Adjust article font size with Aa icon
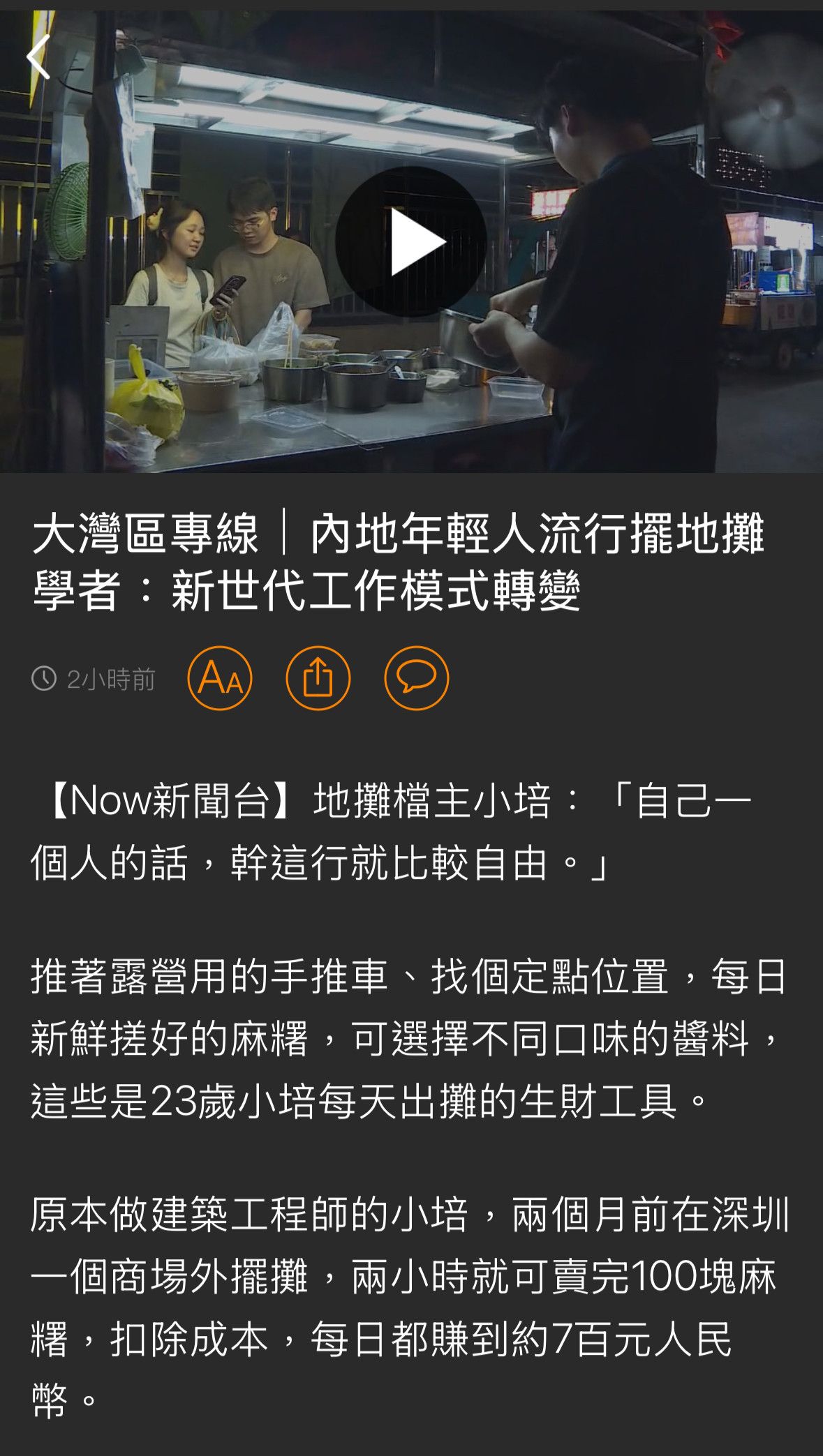This screenshot has width=823, height=1456. pos(220,678)
